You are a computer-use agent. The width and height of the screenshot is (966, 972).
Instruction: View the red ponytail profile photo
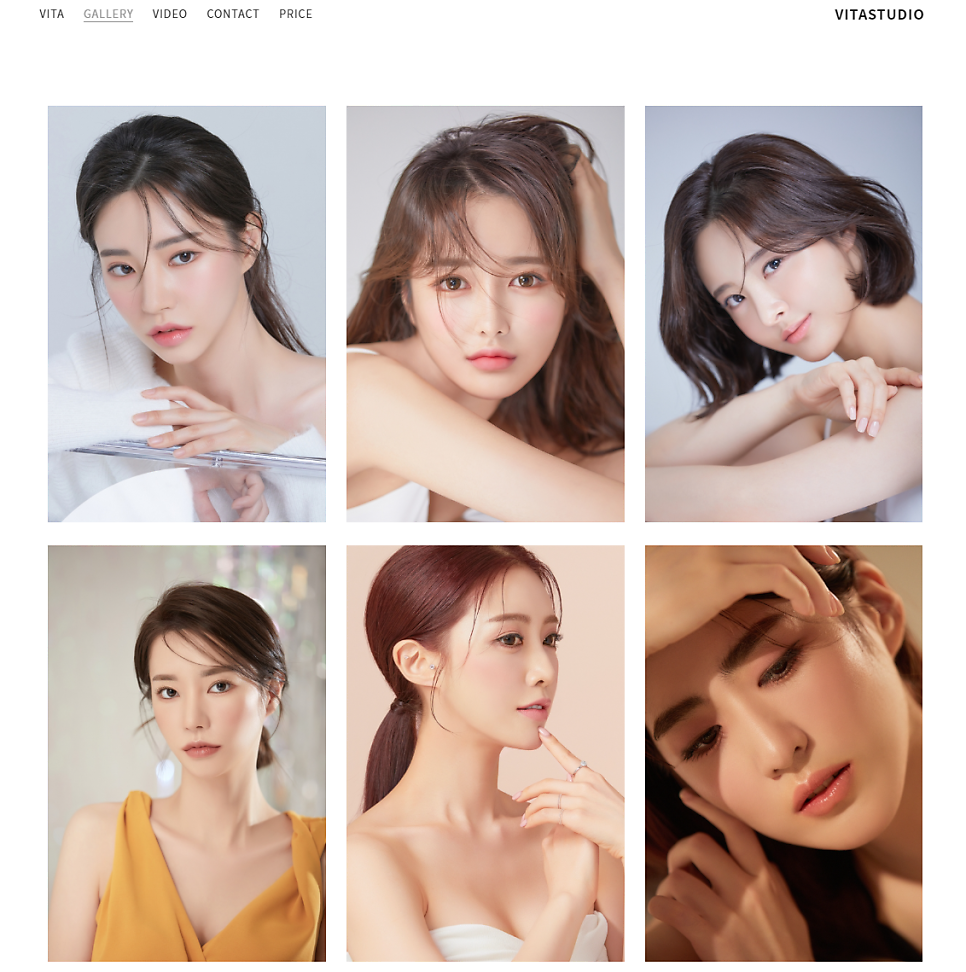pos(485,753)
